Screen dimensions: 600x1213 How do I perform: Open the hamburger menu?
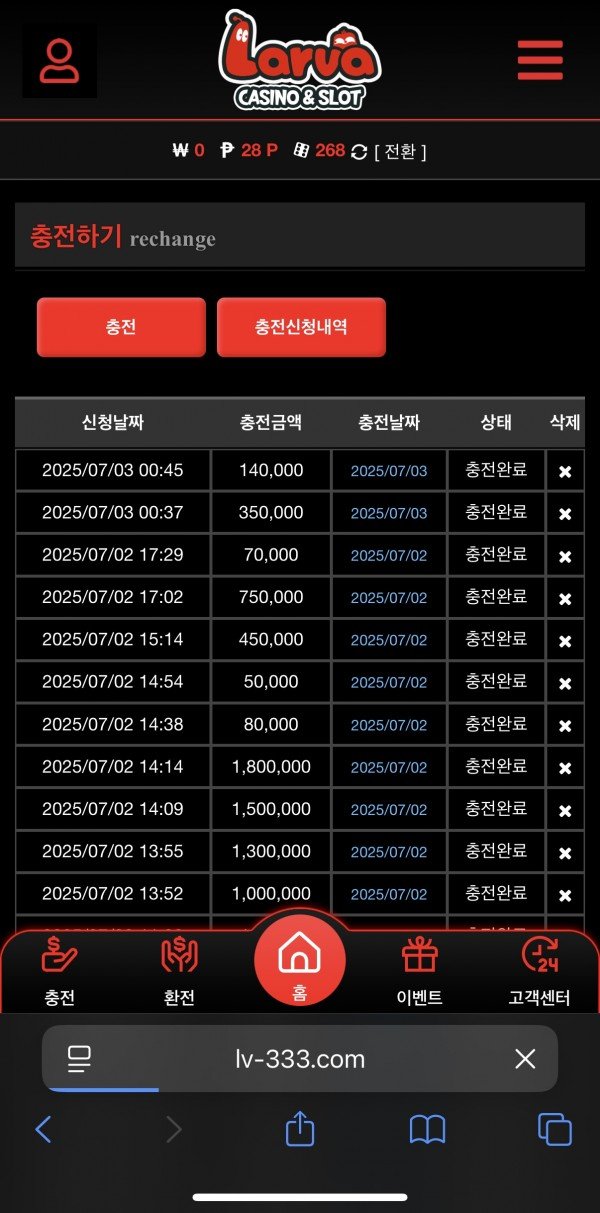[540, 60]
